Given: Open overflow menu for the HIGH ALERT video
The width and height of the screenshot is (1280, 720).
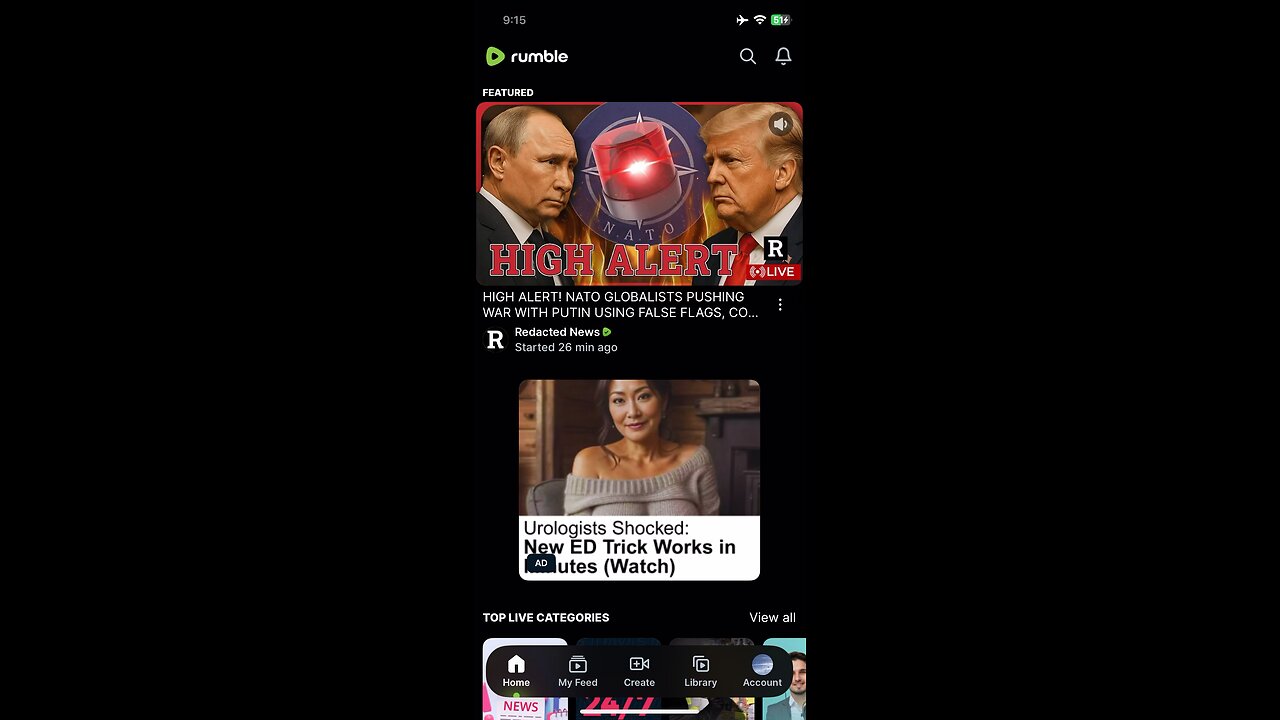Looking at the screenshot, I should tap(780, 305).
